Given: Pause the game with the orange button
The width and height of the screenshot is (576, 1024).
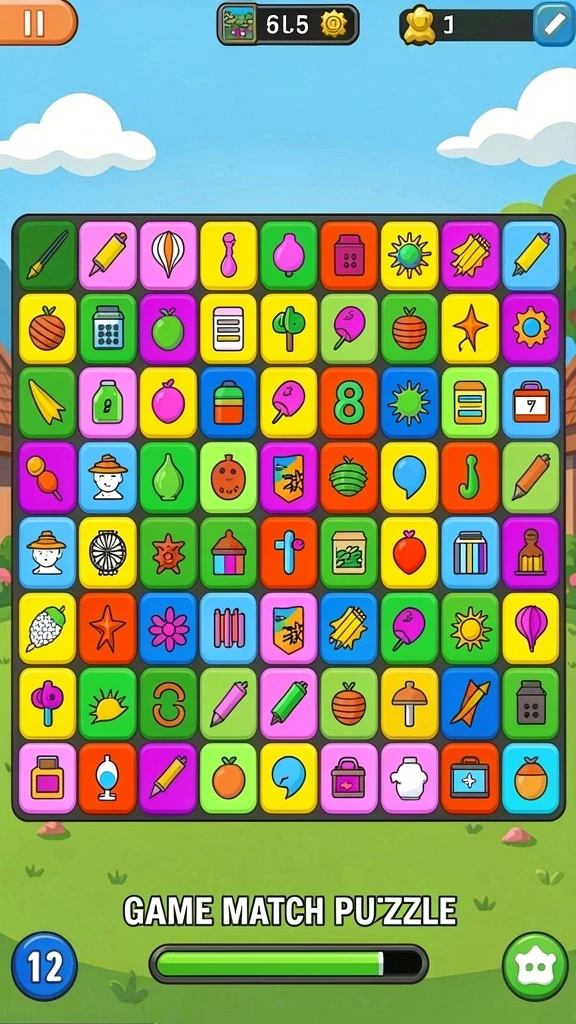Looking at the screenshot, I should click(x=35, y=22).
